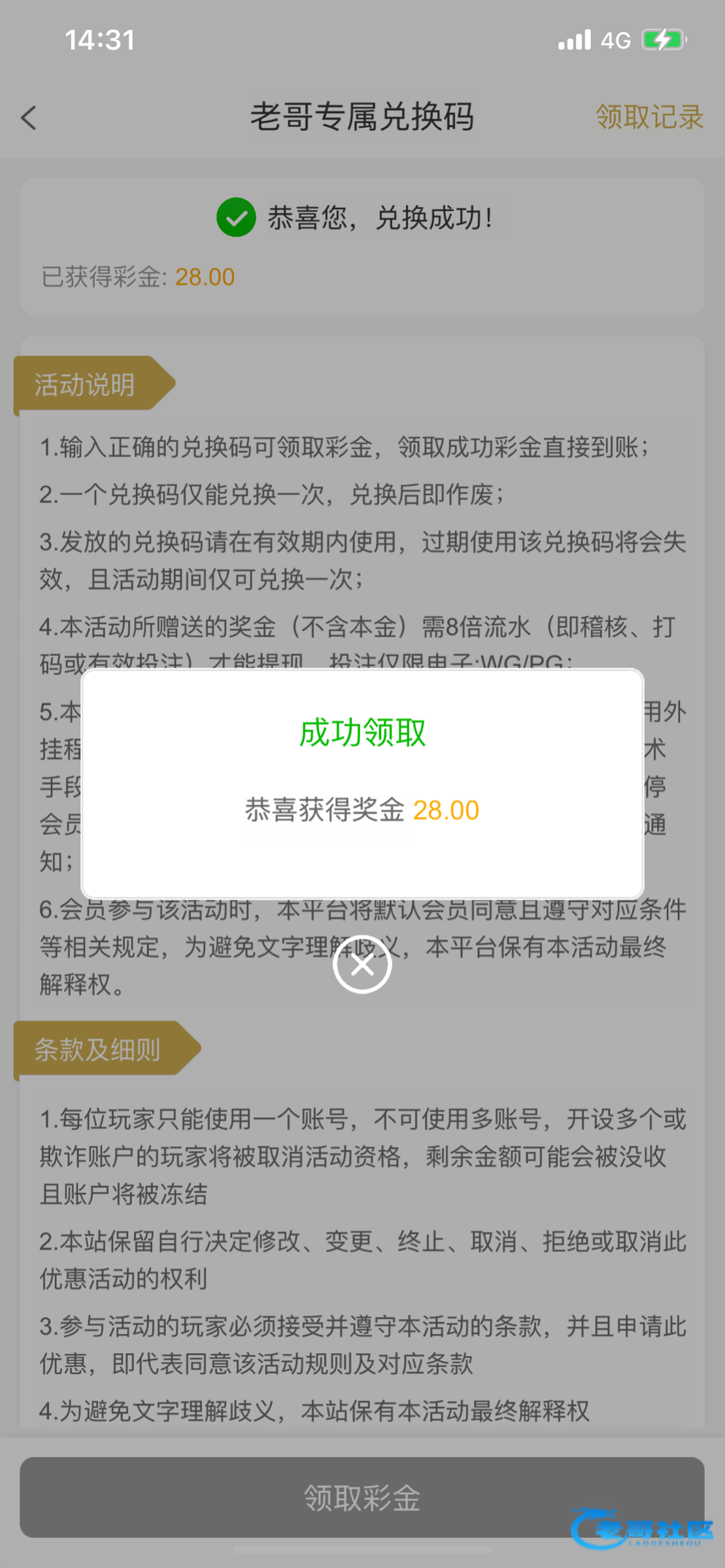Tap the 领取彩金 button
The image size is (725, 1568).
tap(362, 1497)
